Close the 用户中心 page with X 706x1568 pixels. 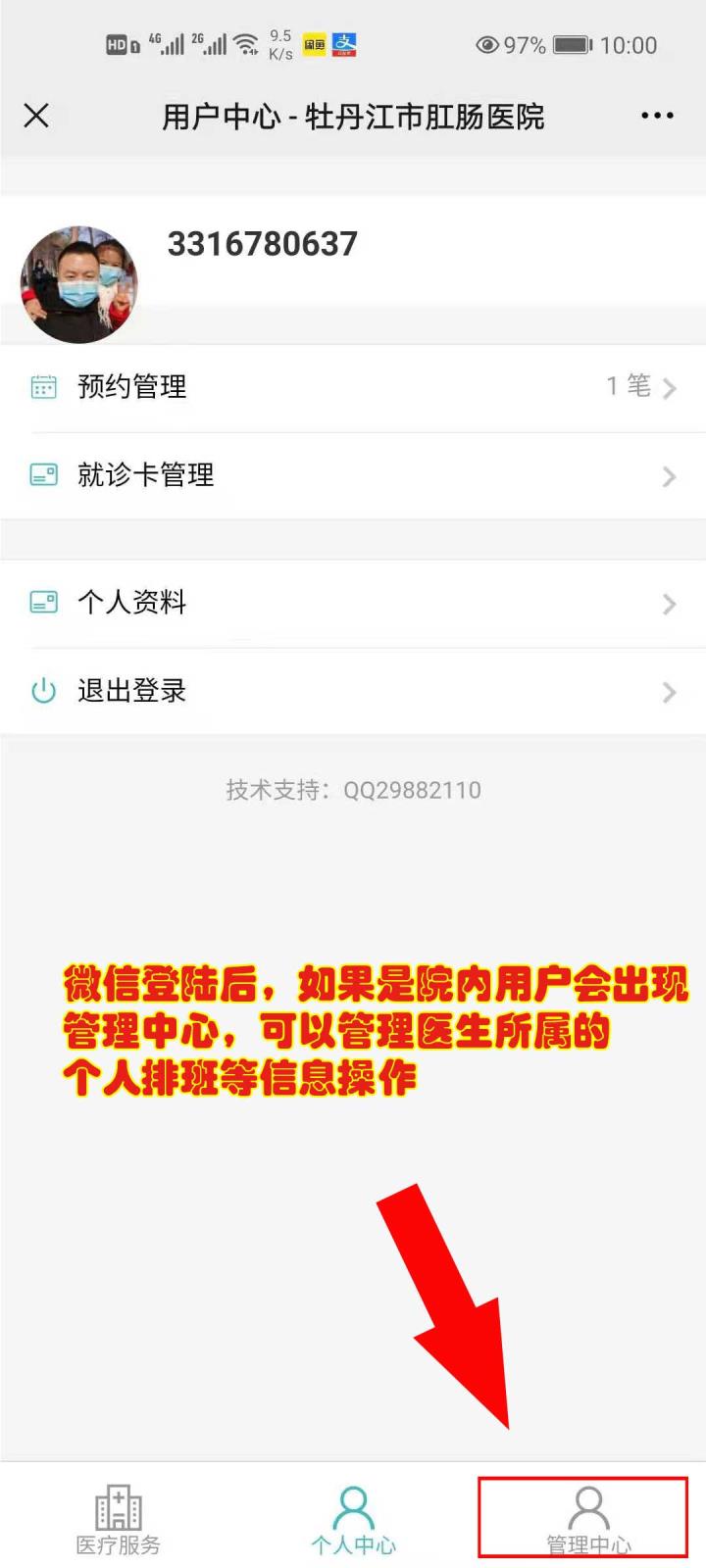tap(36, 116)
